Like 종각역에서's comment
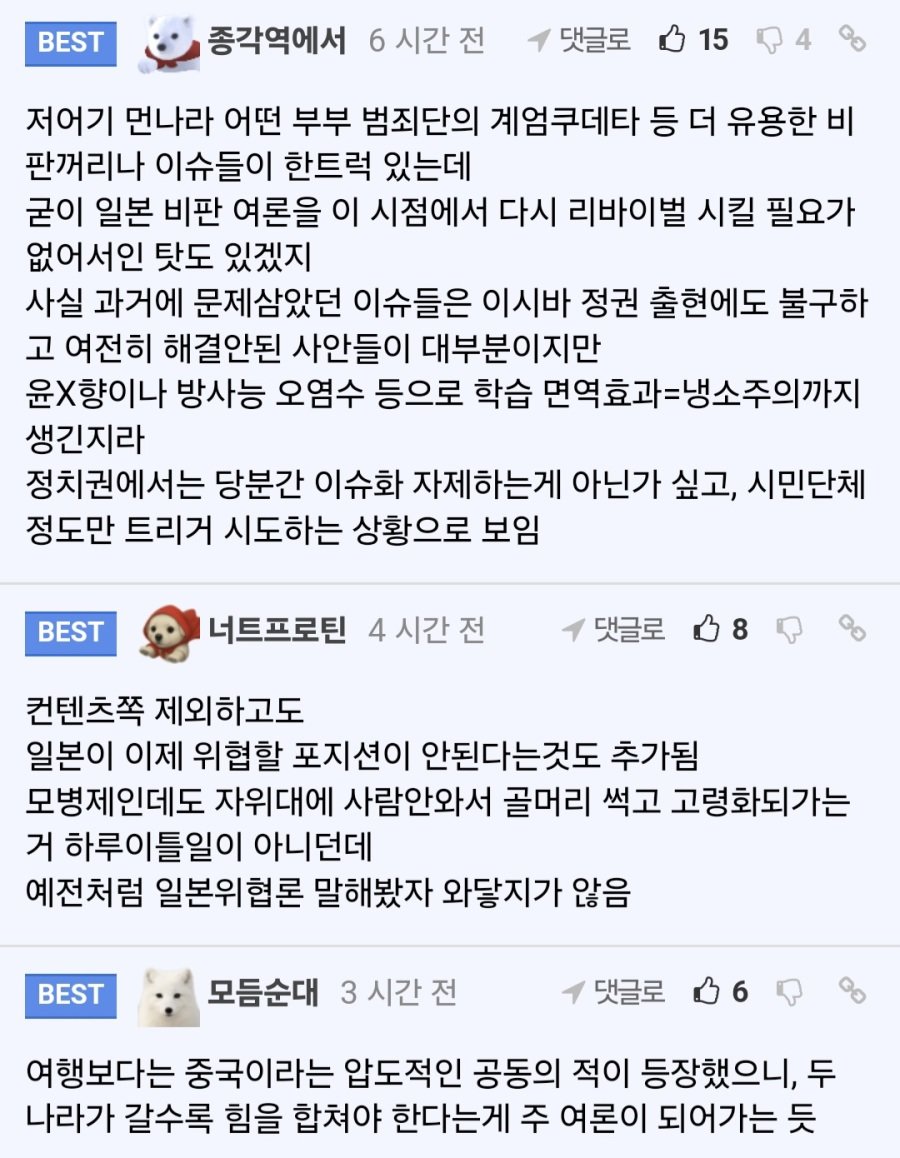900x1158 pixels. (693, 40)
